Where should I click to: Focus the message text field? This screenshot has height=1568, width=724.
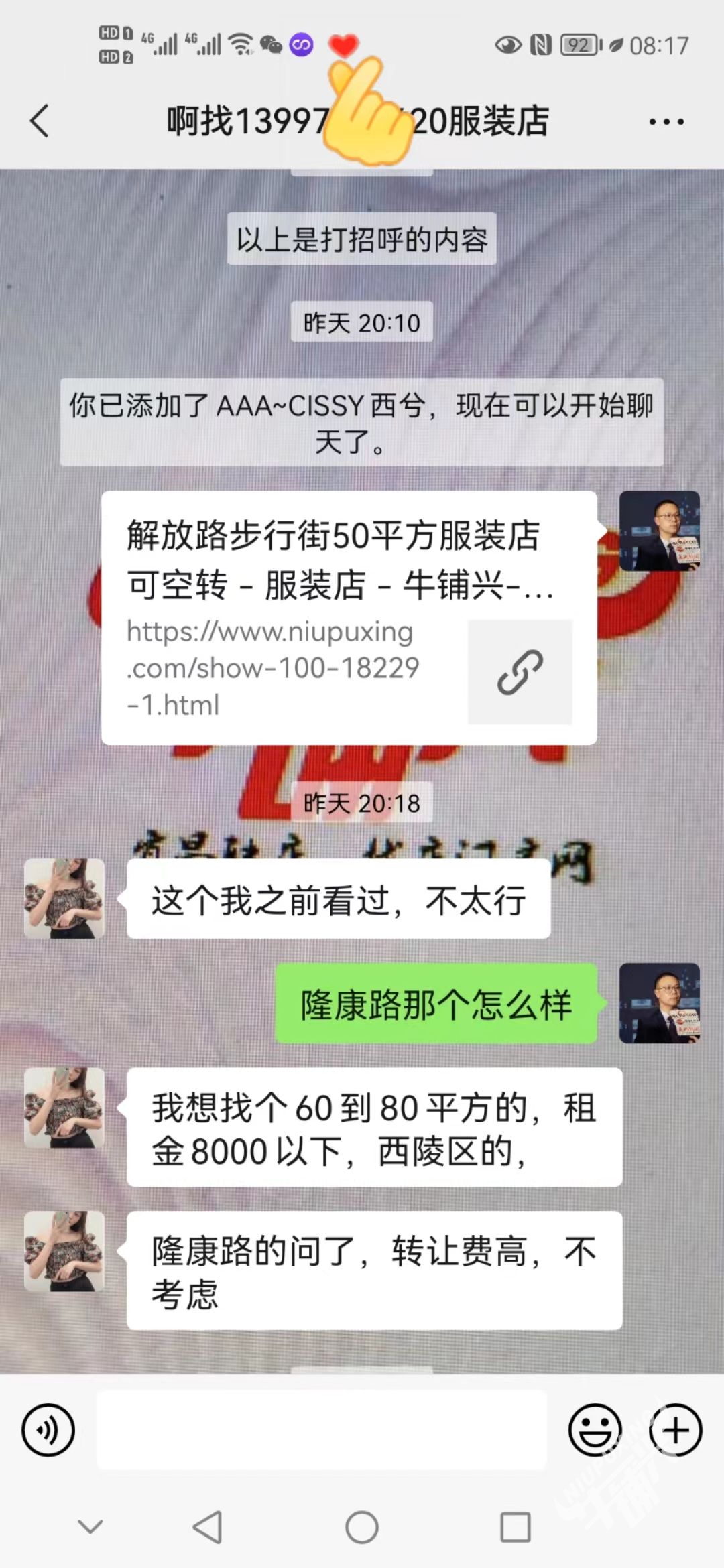(322, 1430)
